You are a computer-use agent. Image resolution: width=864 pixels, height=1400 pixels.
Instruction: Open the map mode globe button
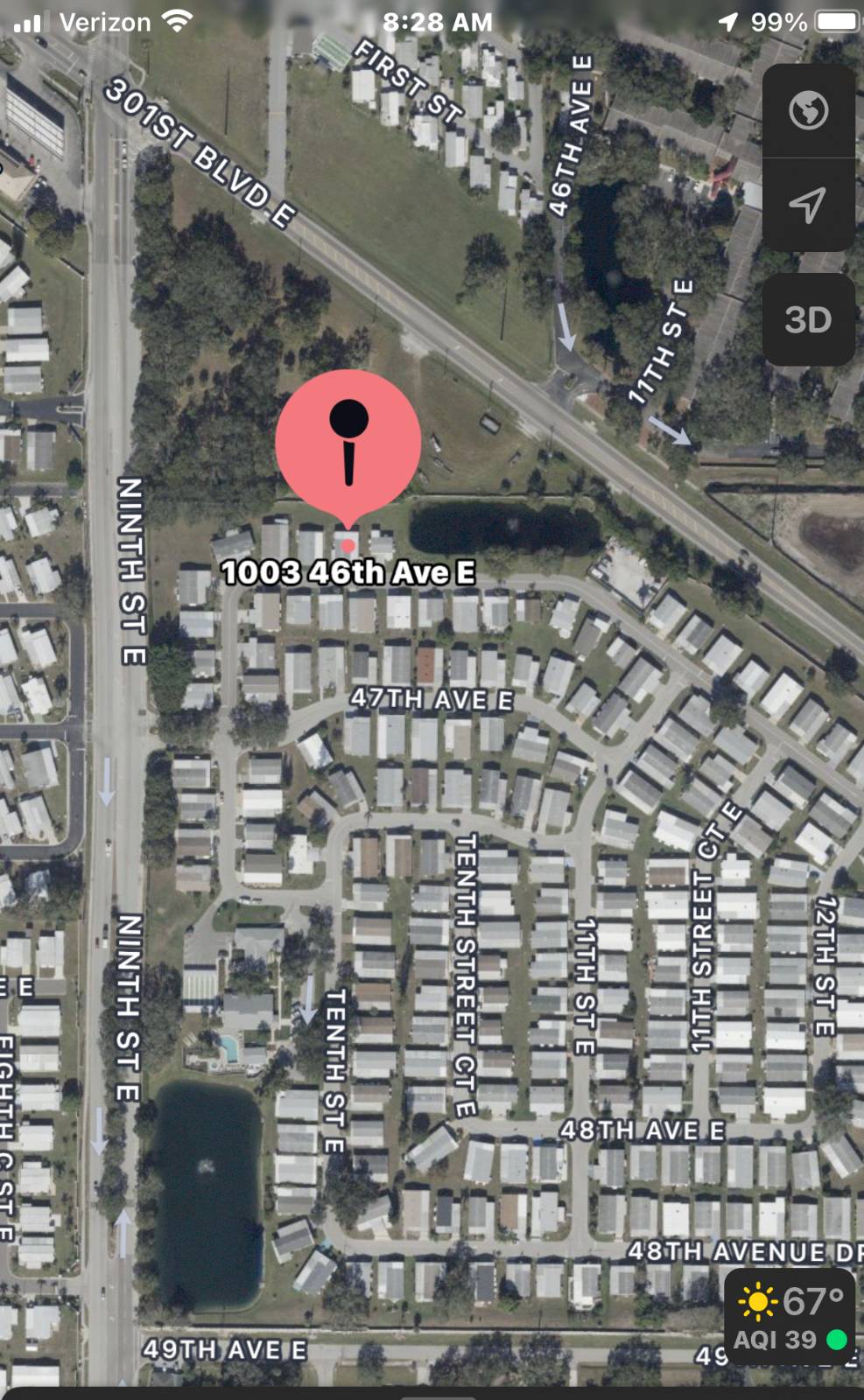coord(808,111)
